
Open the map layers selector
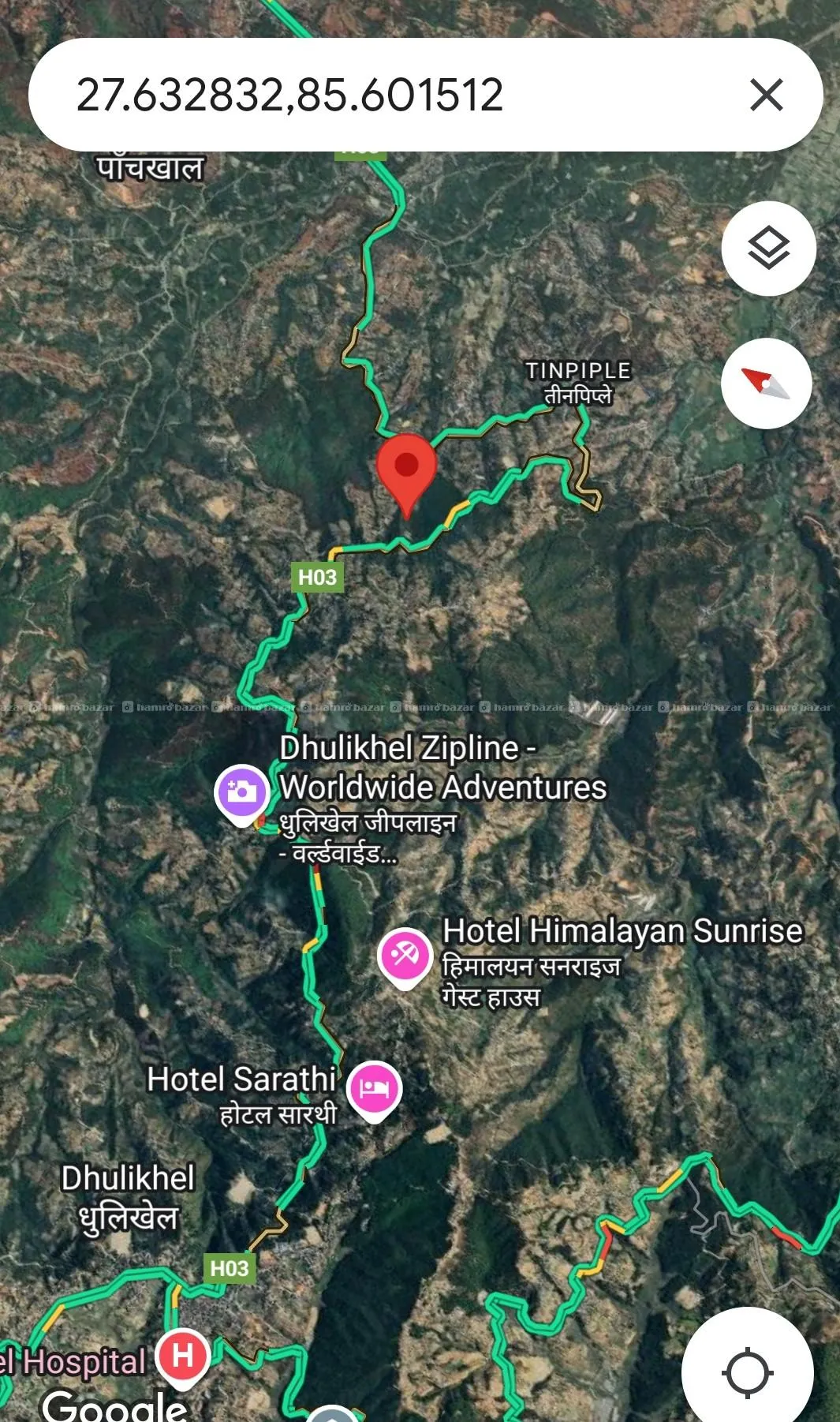pyautogui.click(x=768, y=249)
